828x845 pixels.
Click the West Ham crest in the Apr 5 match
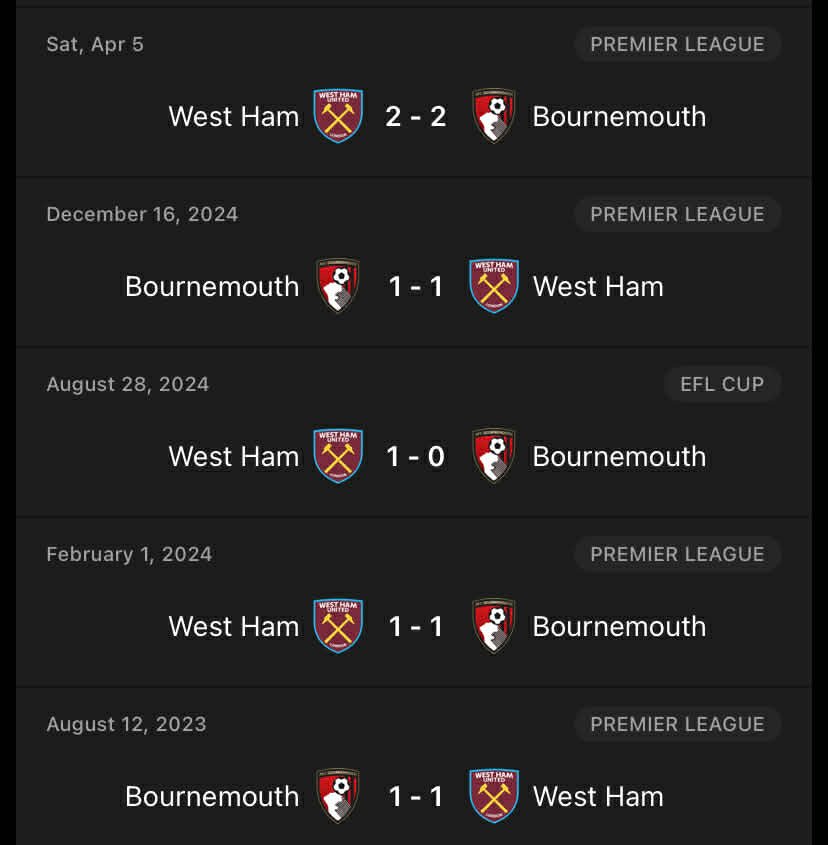click(x=338, y=116)
